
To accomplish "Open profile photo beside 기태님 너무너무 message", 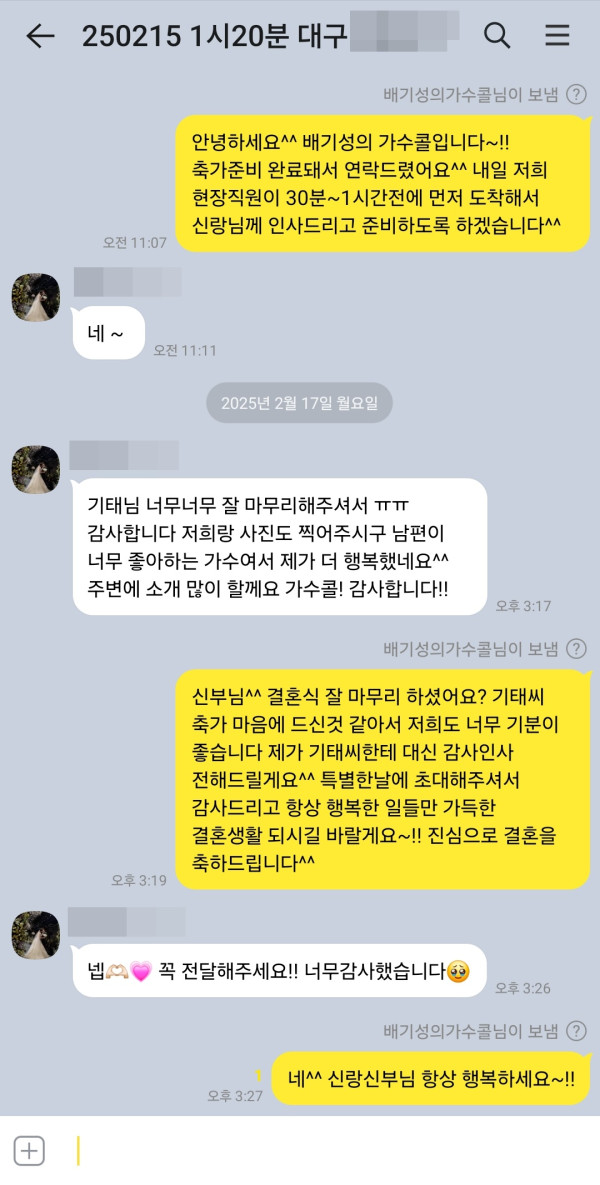I will pos(36,470).
